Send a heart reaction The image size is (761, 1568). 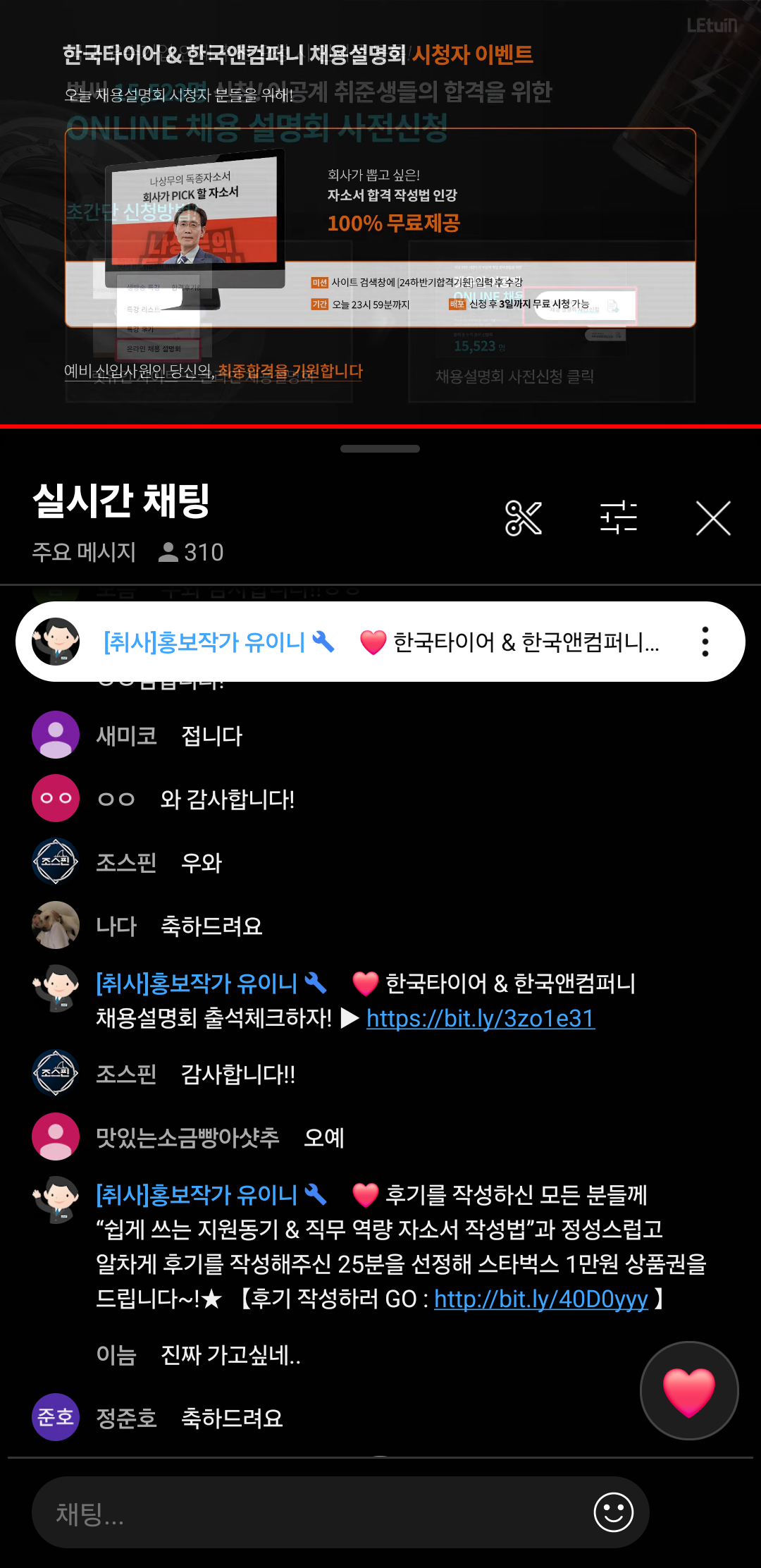click(688, 1390)
